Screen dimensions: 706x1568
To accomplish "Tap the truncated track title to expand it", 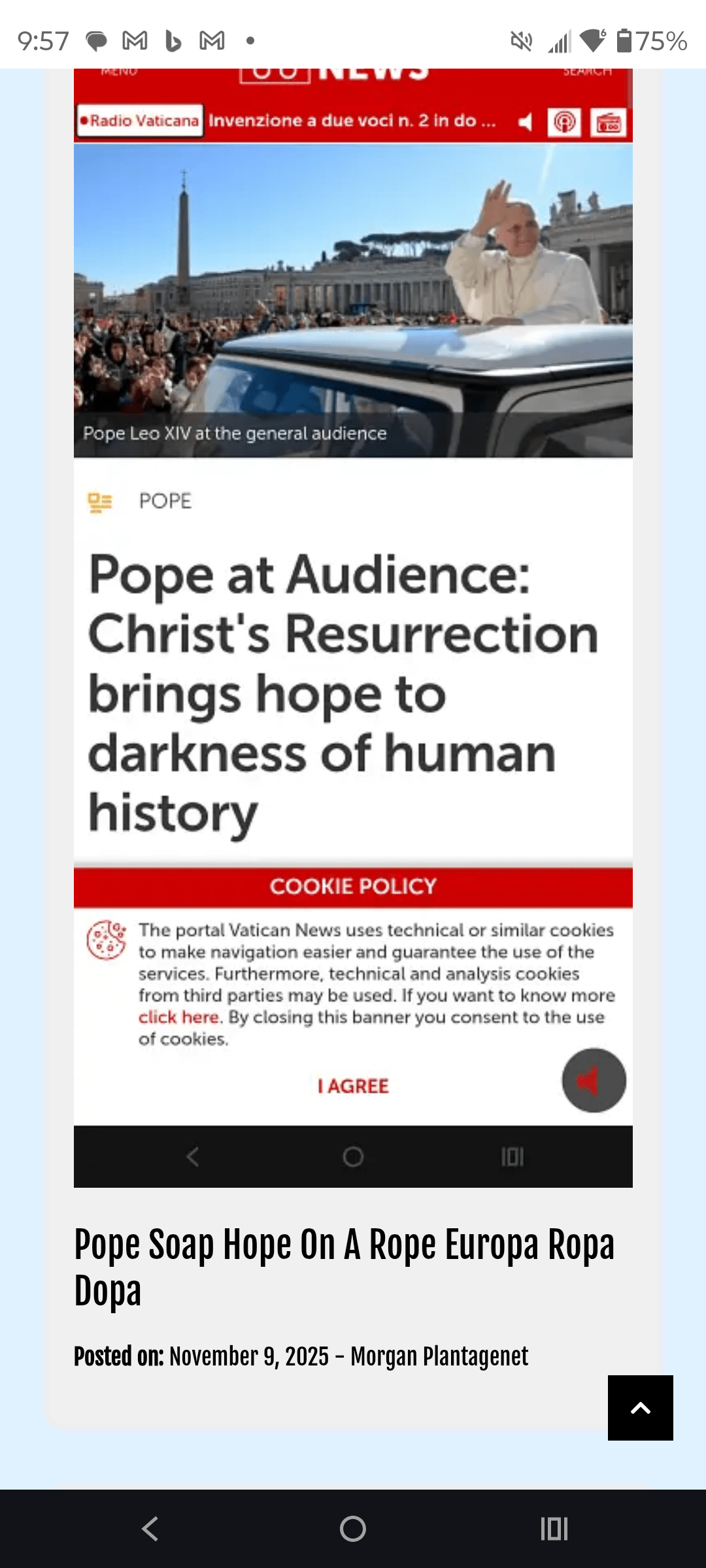I will [353, 122].
